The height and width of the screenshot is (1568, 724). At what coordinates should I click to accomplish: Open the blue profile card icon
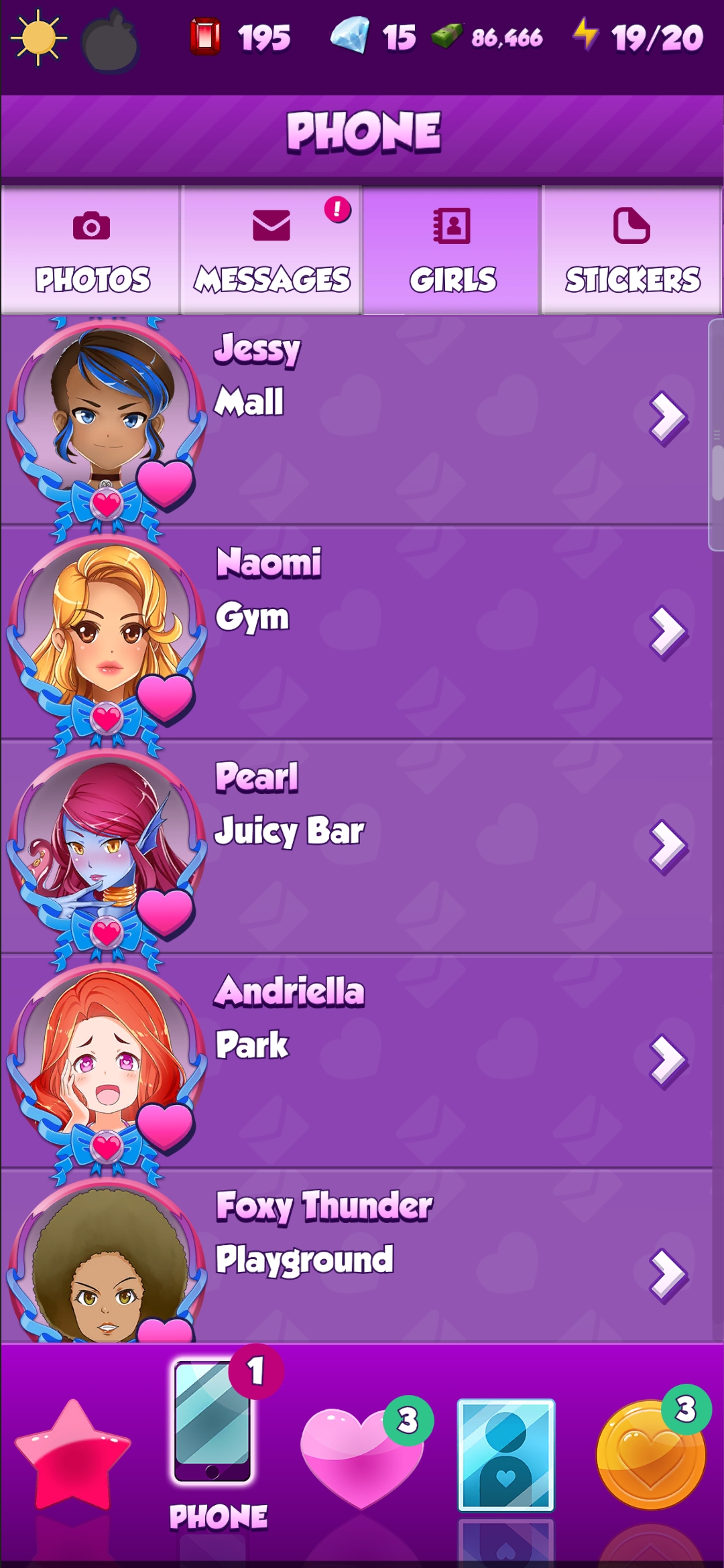(506, 1455)
